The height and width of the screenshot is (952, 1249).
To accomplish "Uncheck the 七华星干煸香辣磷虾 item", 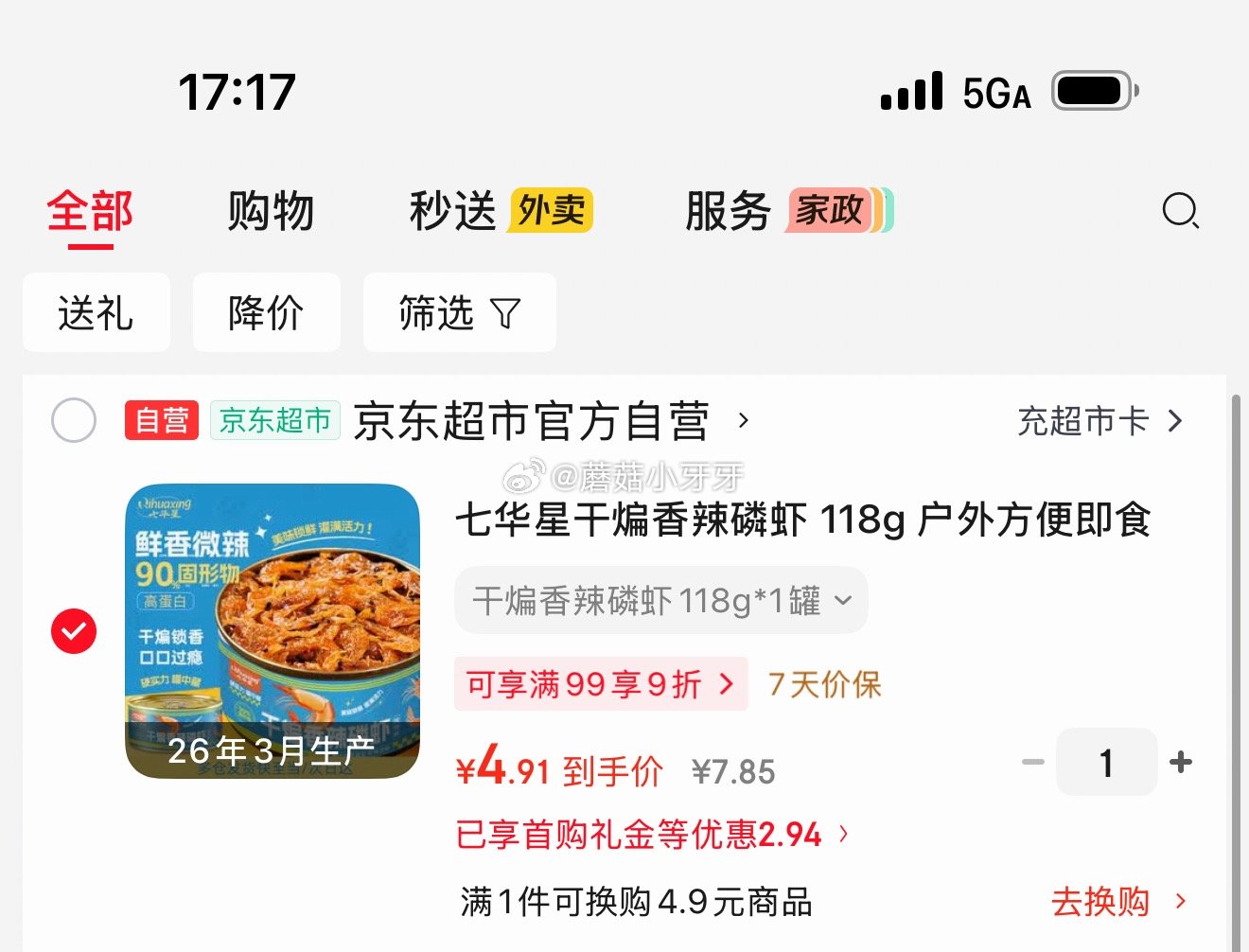I will pos(74,631).
